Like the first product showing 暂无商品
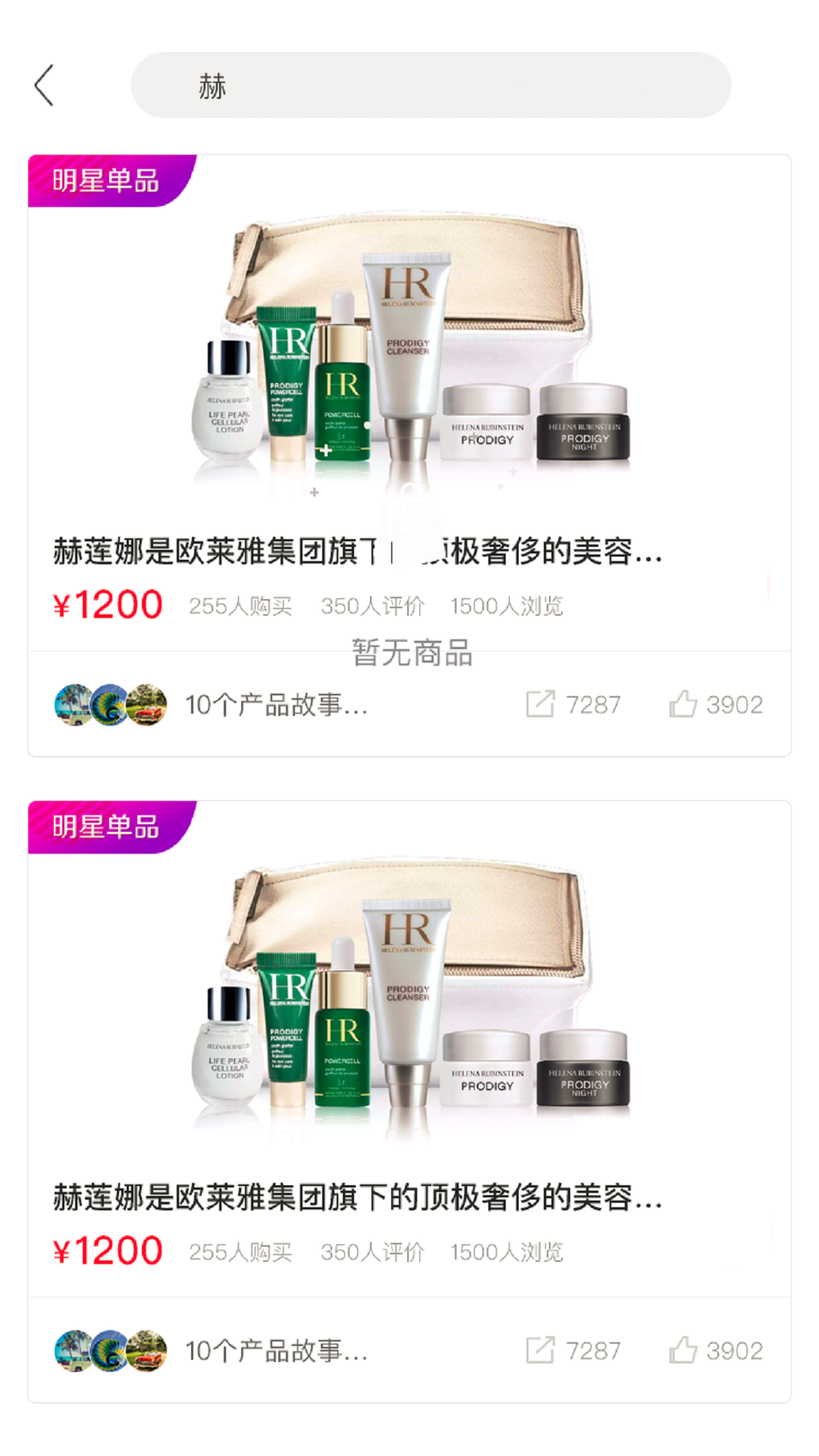This screenshot has height=1456, width=819. [x=683, y=704]
